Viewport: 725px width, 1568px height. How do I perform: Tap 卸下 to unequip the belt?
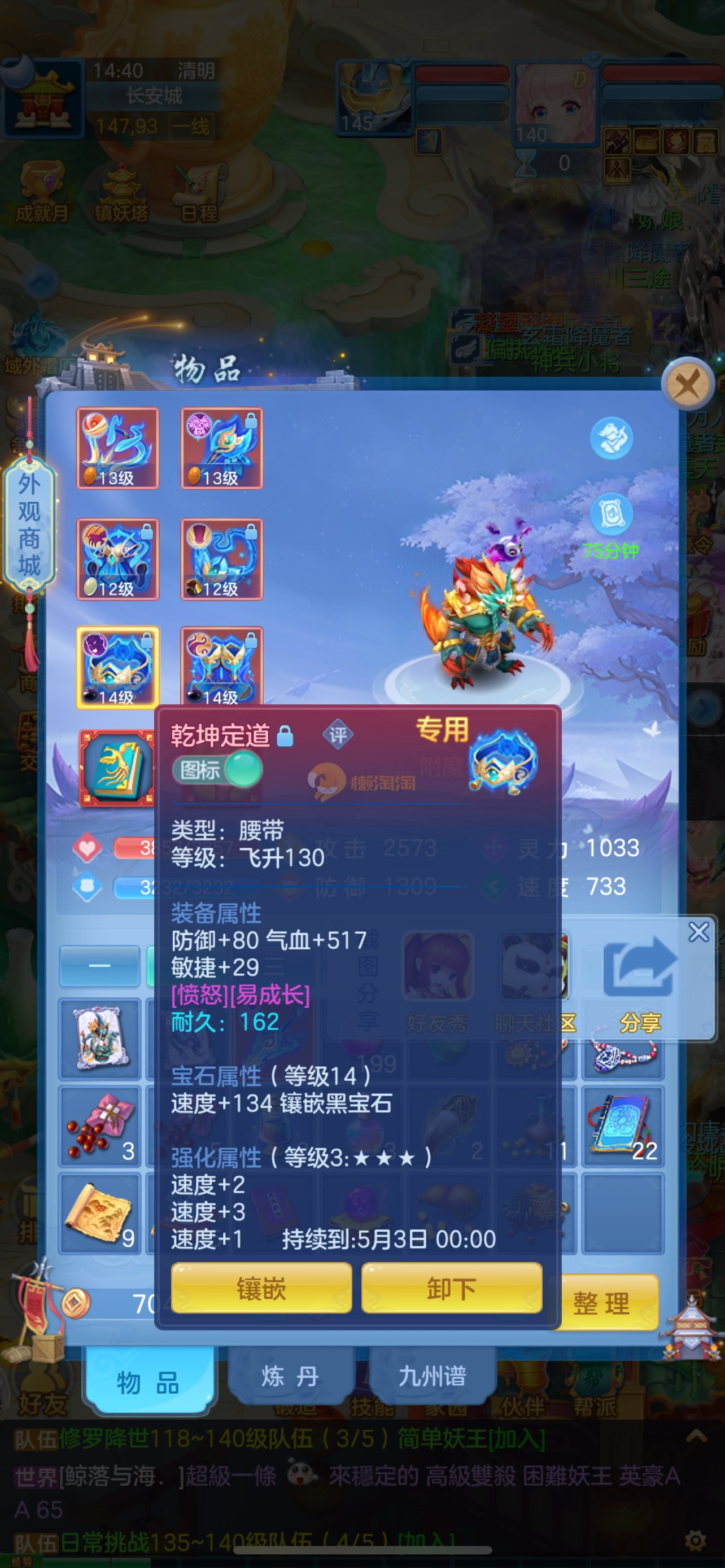tap(451, 1288)
